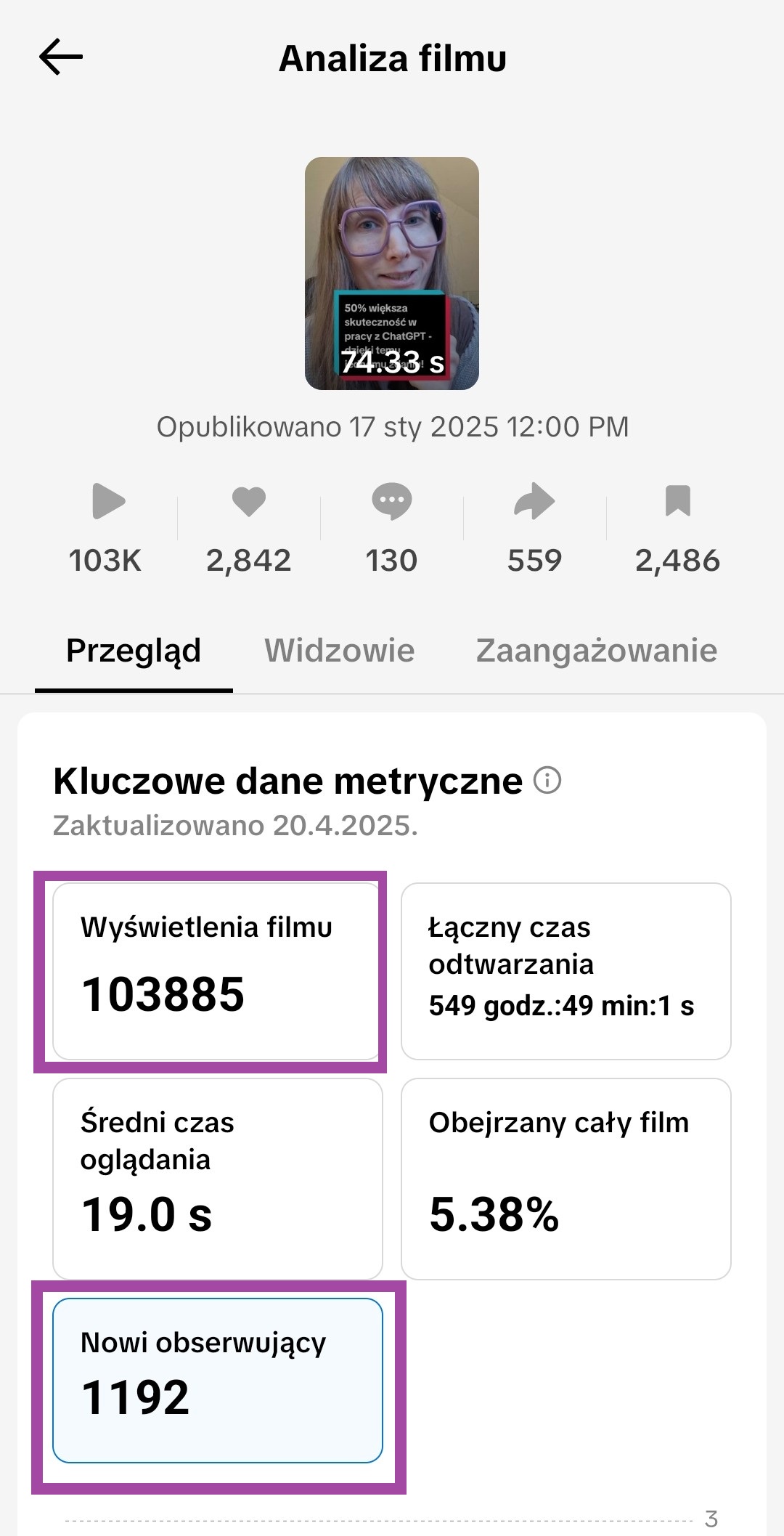Select the Przegląd tab

click(x=134, y=650)
